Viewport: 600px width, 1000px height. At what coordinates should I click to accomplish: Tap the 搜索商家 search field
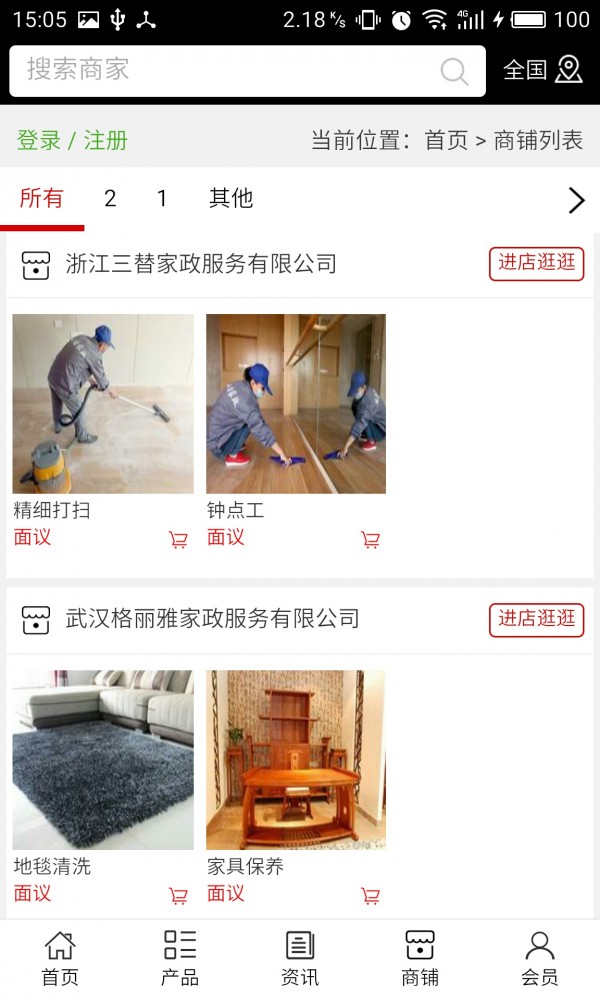(x=230, y=70)
